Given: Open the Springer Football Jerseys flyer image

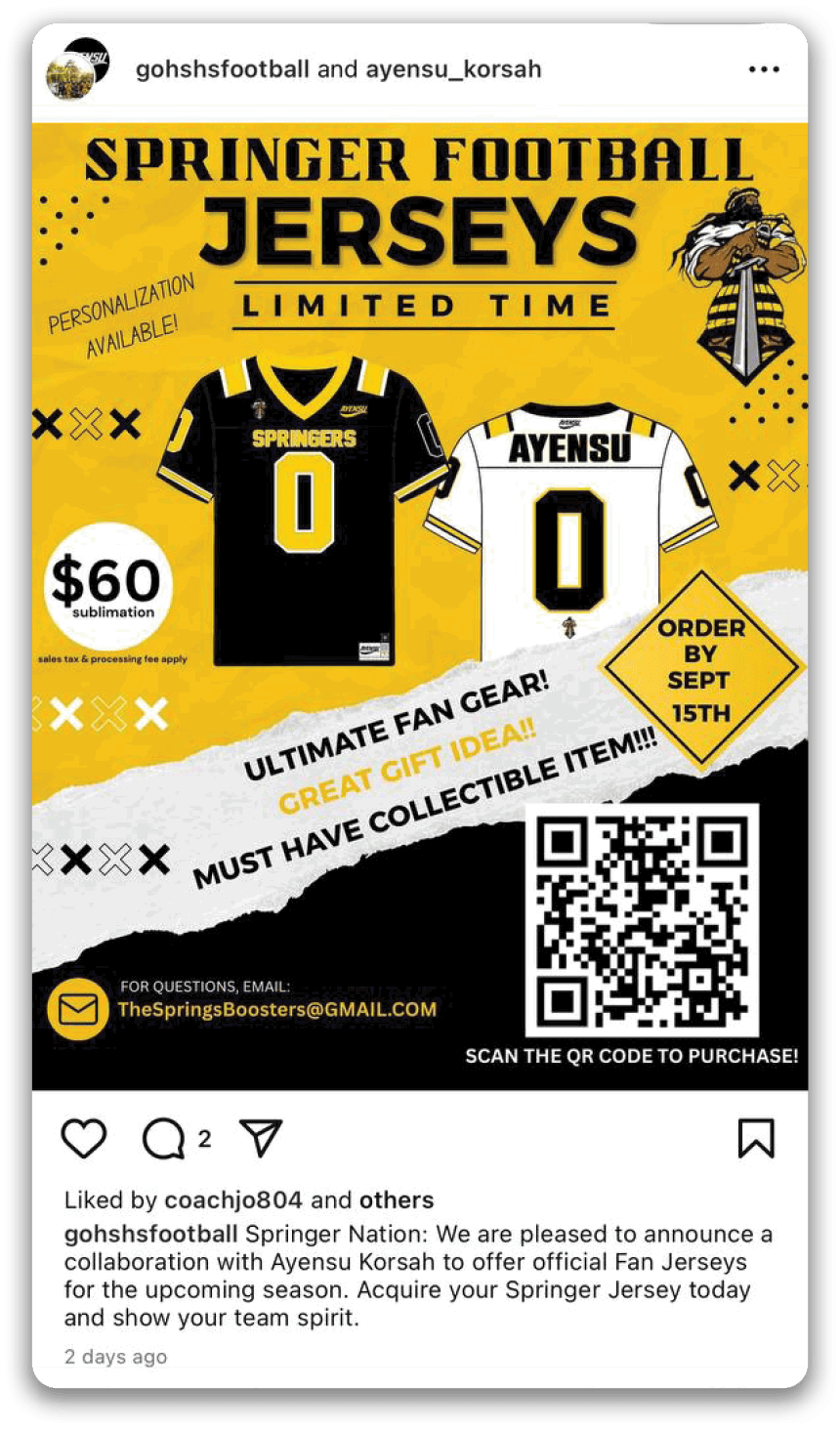Looking at the screenshot, I should coord(420,606).
